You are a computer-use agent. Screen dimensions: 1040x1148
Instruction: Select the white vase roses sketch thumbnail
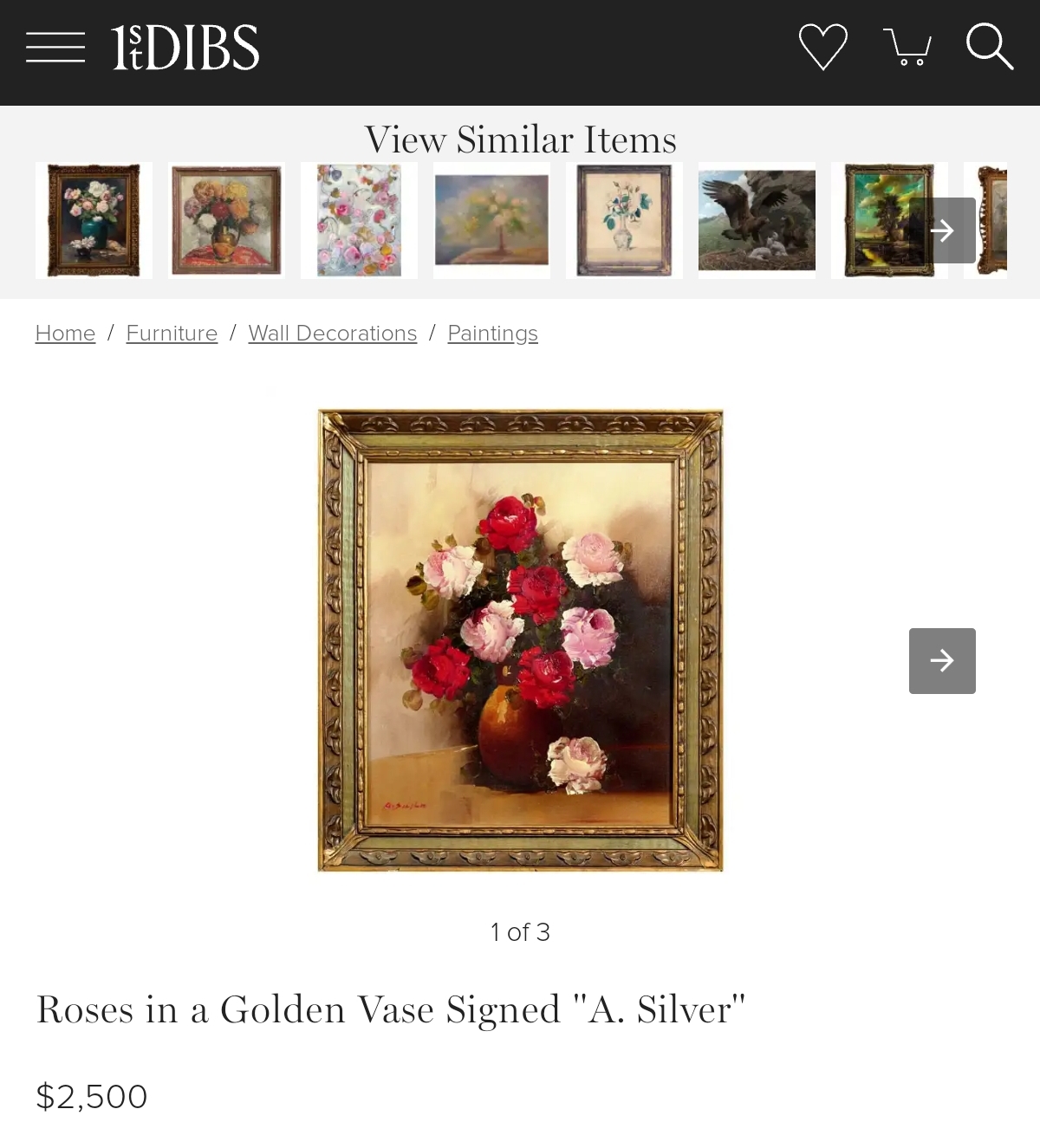pyautogui.click(x=624, y=220)
